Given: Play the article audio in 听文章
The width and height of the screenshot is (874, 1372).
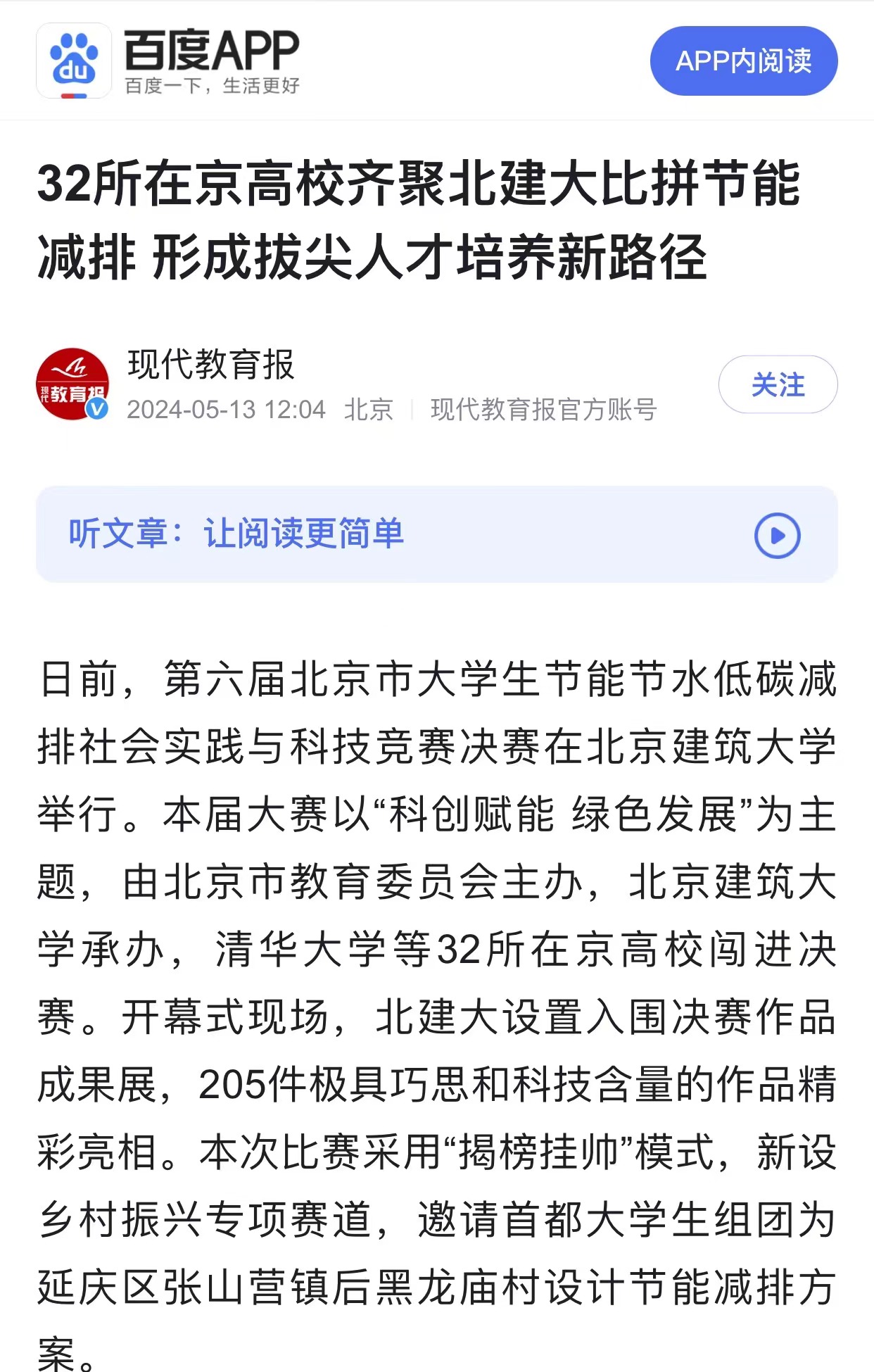Looking at the screenshot, I should click(777, 536).
